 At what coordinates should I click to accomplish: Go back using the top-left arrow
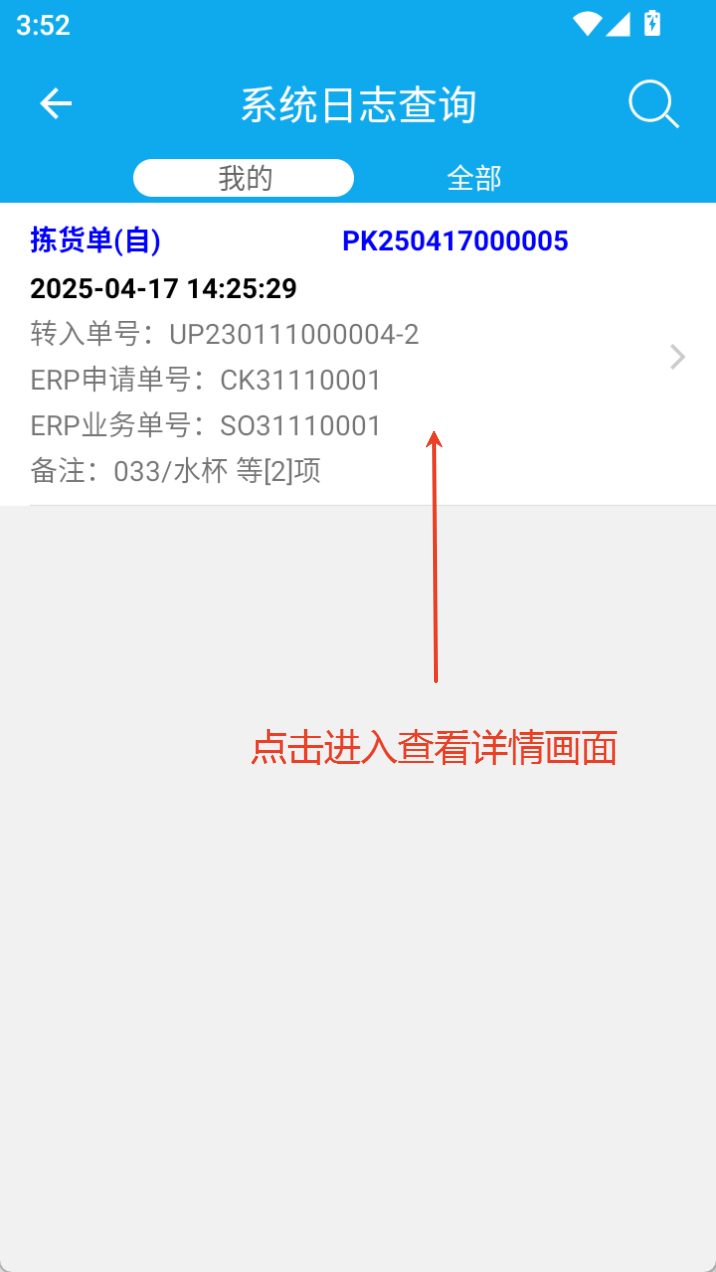(x=56, y=104)
